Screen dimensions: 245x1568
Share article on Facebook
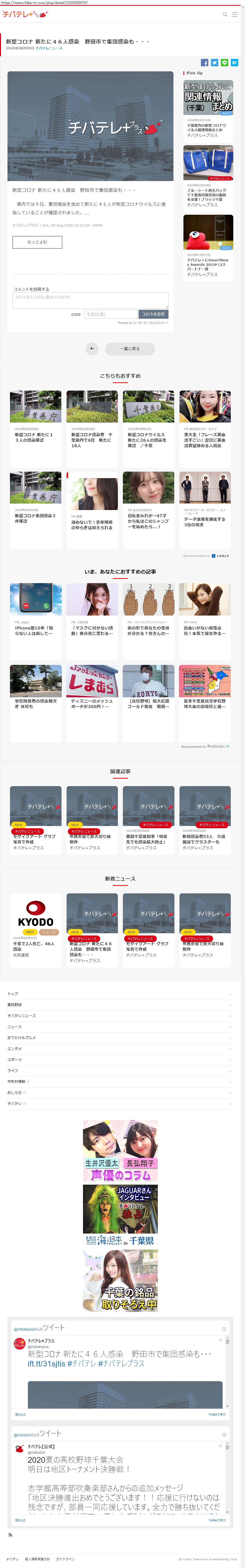click(204, 63)
